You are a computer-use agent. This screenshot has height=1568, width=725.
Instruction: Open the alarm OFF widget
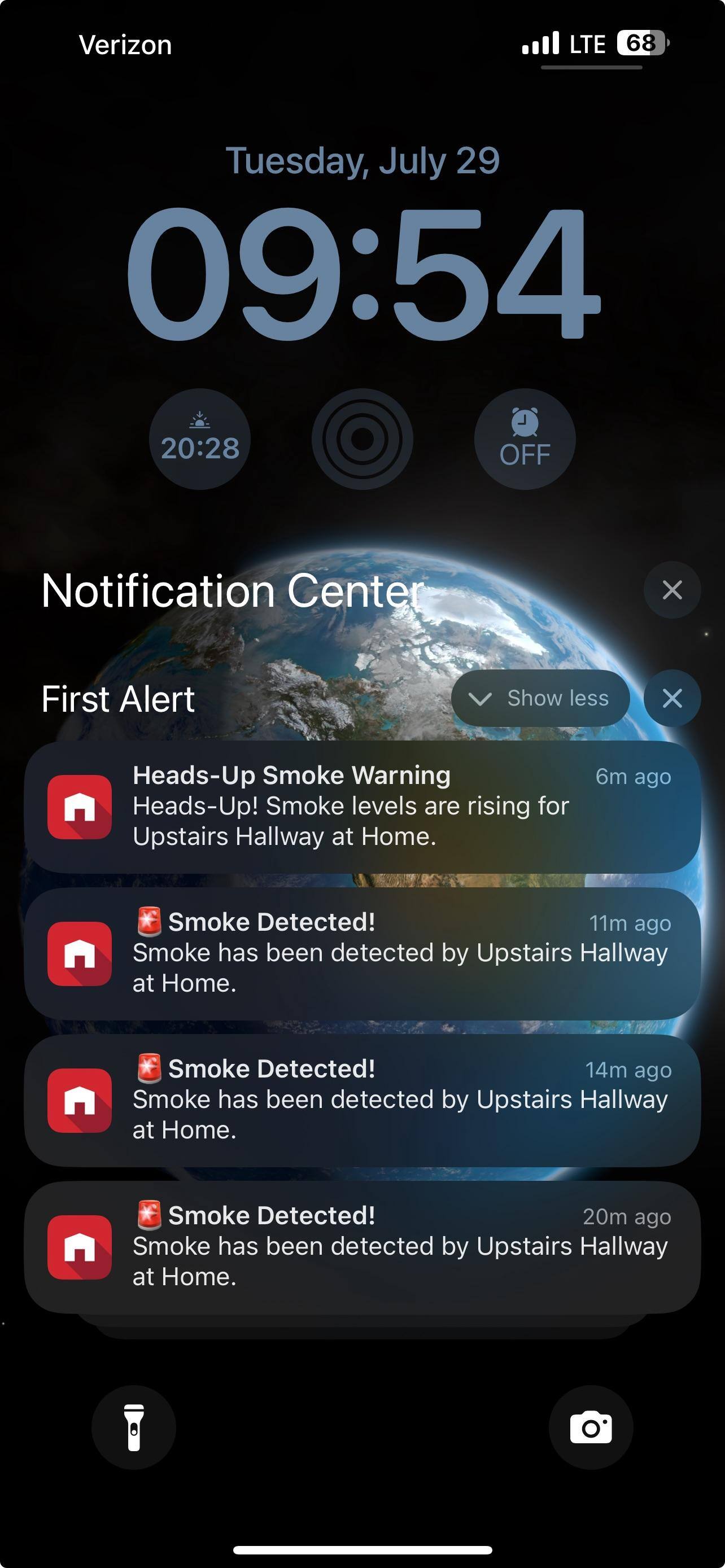524,439
